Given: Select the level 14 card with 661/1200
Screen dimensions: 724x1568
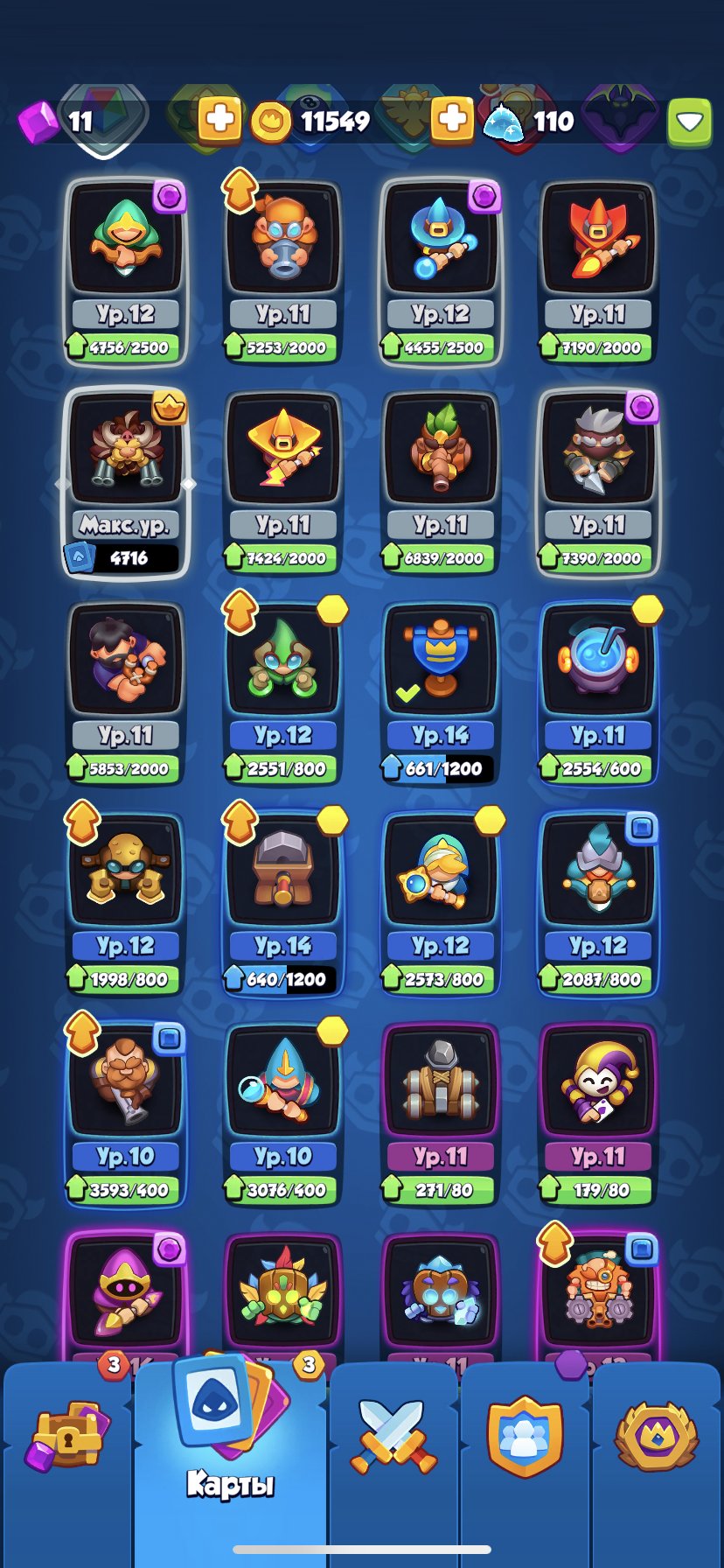Looking at the screenshot, I should (x=441, y=693).
